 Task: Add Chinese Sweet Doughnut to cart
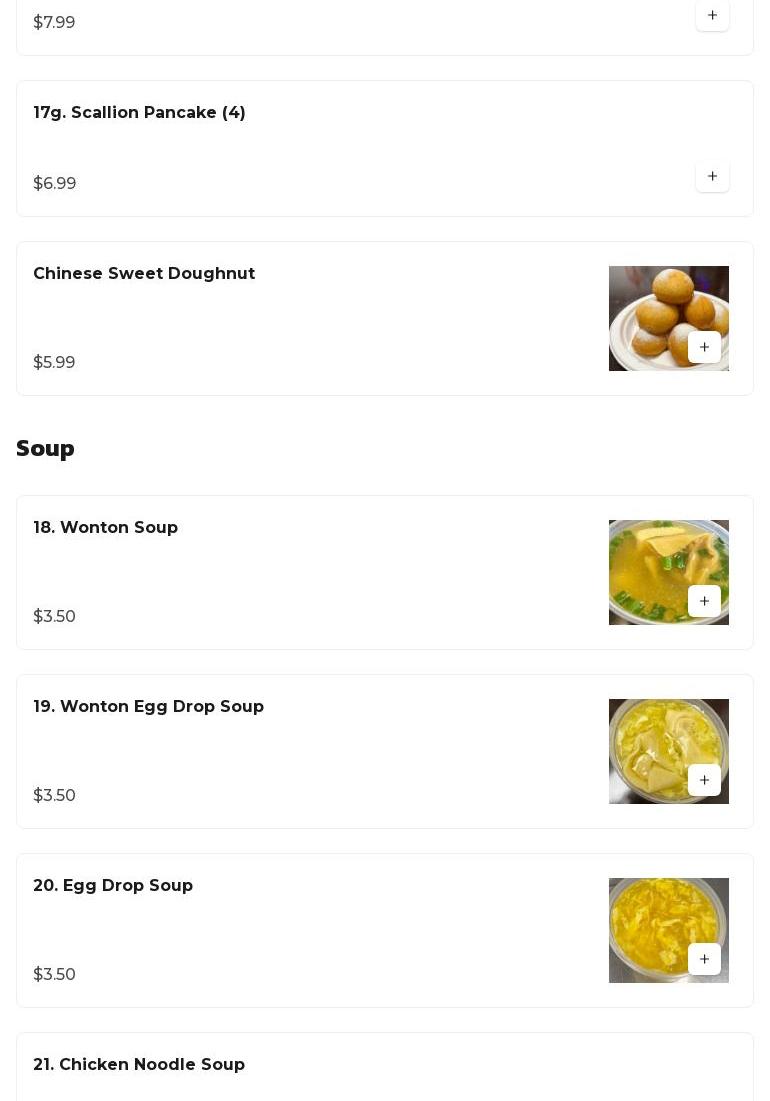[704, 347]
